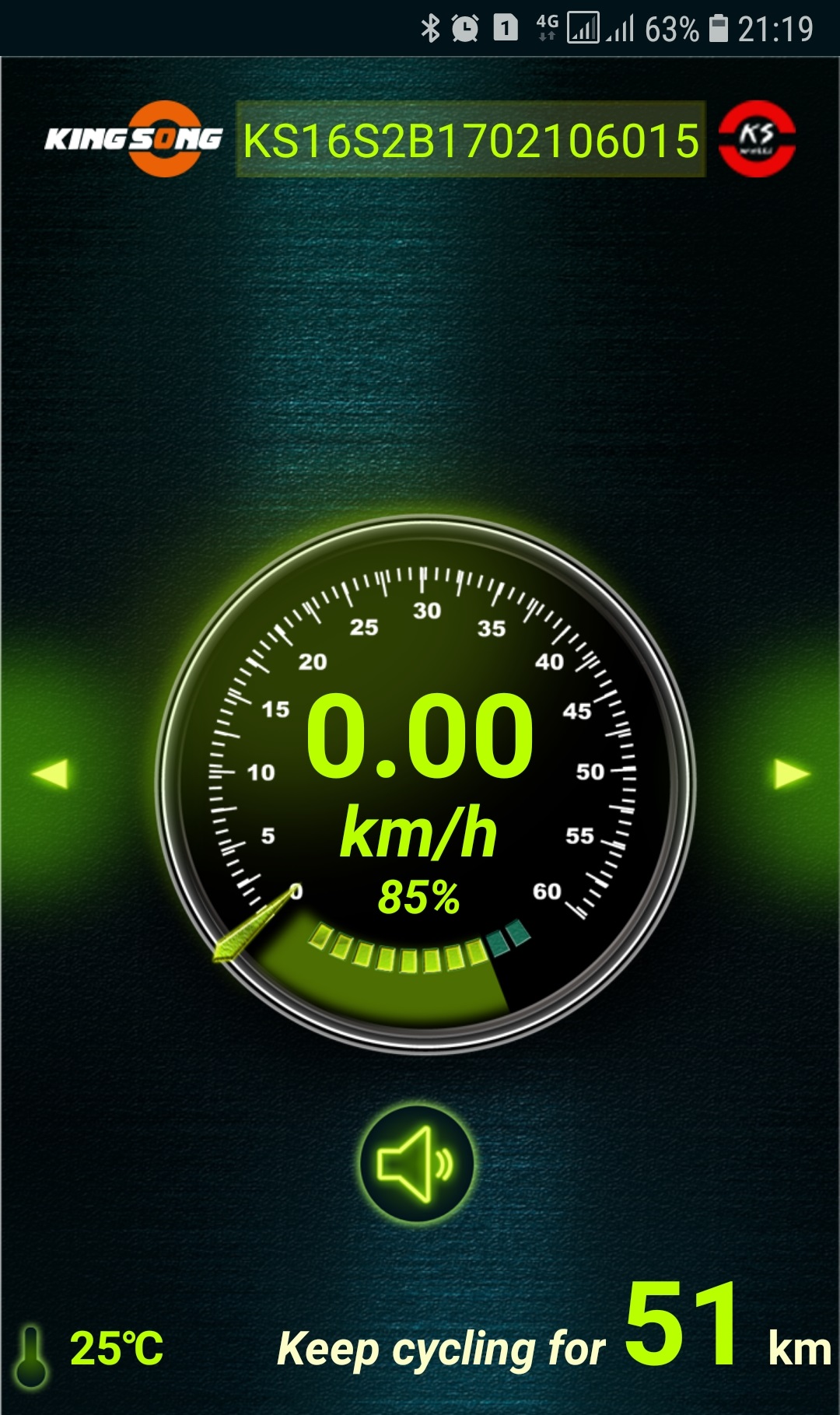Go to the previous page with left arrow
The image size is (840, 1415).
[51, 773]
